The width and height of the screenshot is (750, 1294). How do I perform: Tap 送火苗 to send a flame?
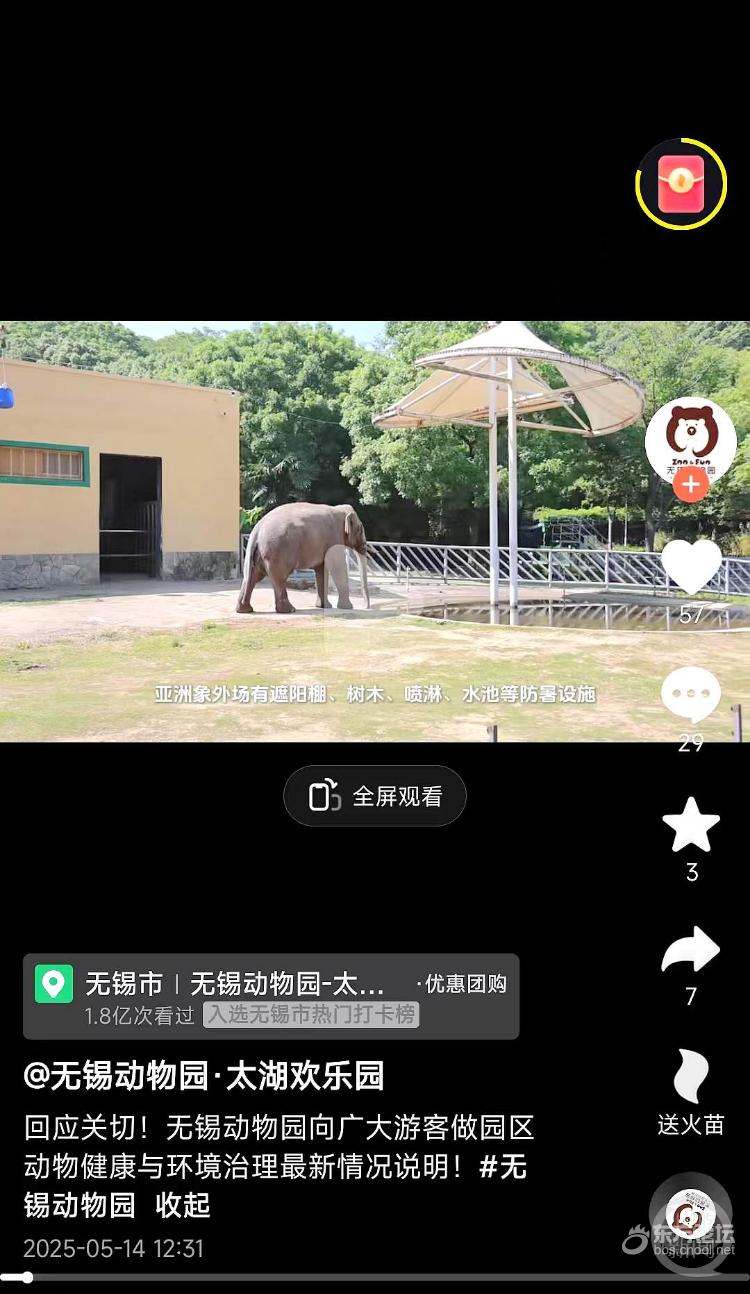(691, 1093)
